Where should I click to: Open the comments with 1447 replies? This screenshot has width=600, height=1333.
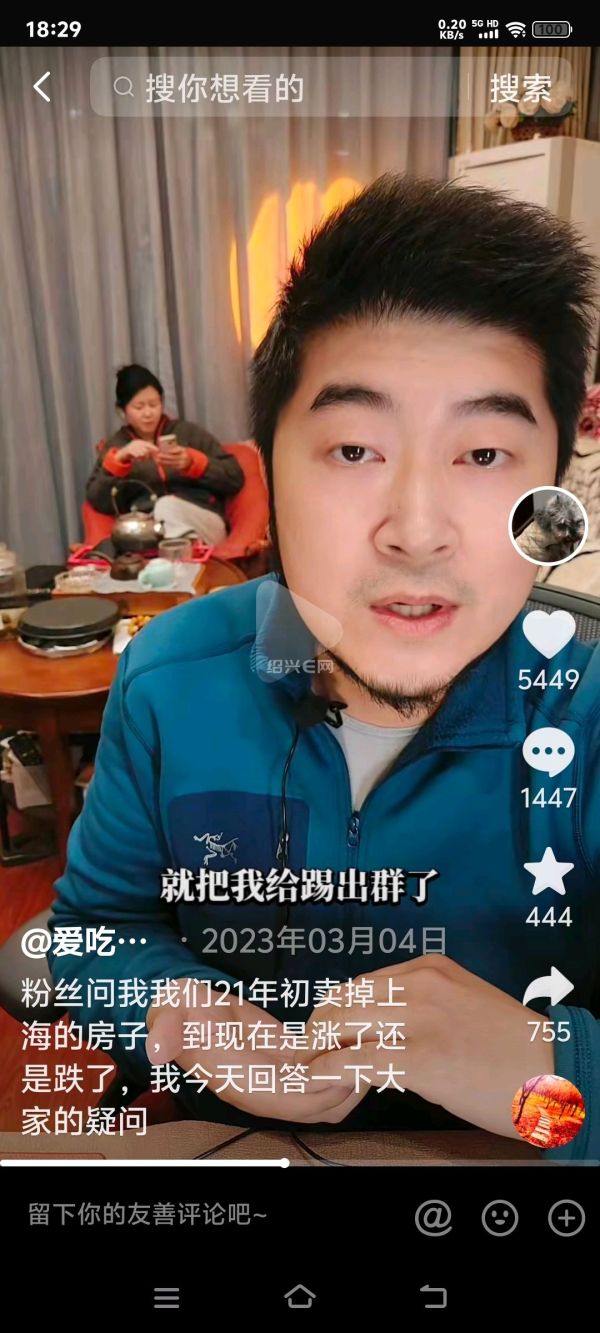[549, 753]
